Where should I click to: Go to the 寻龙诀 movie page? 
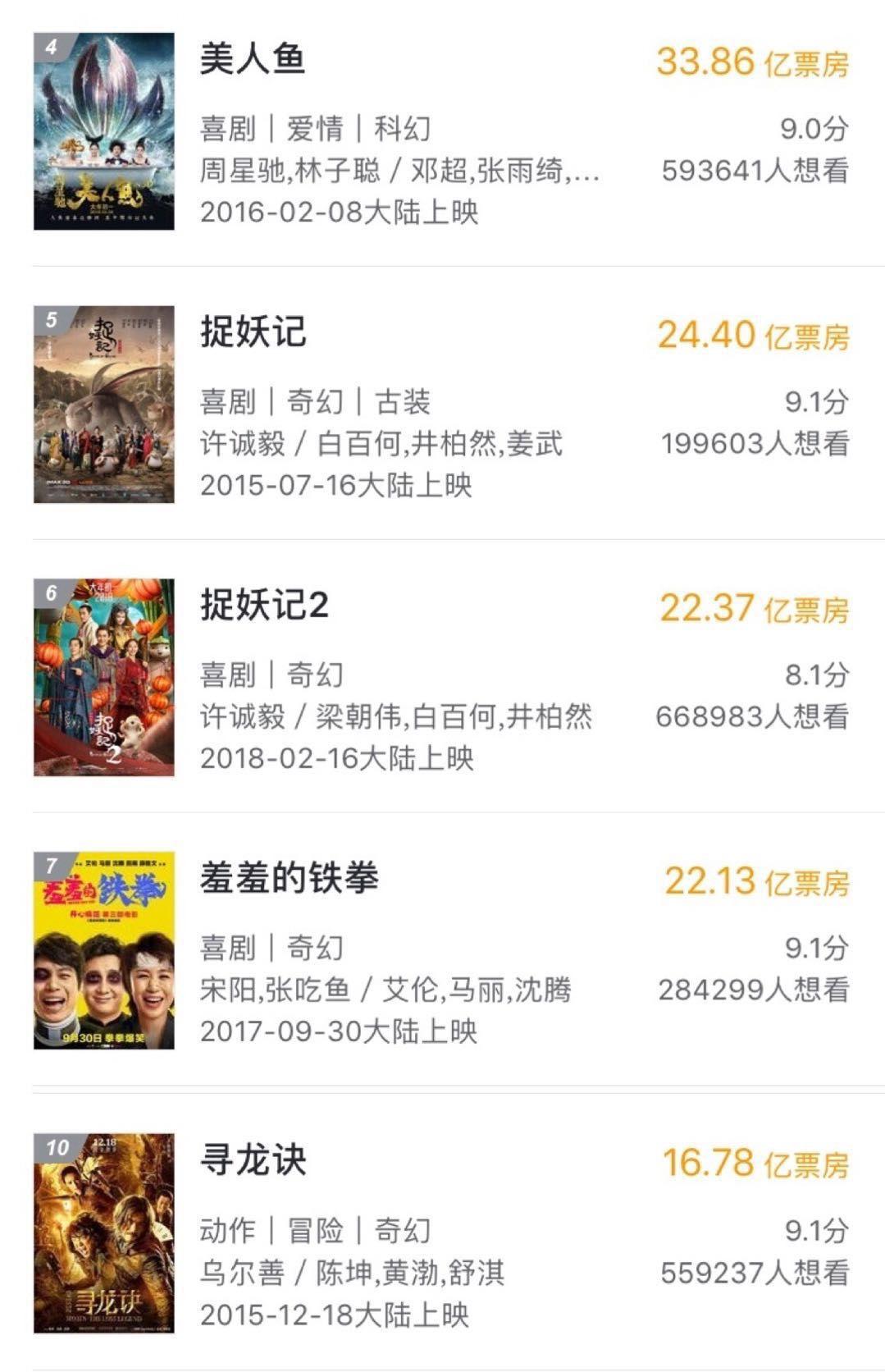253,1161
